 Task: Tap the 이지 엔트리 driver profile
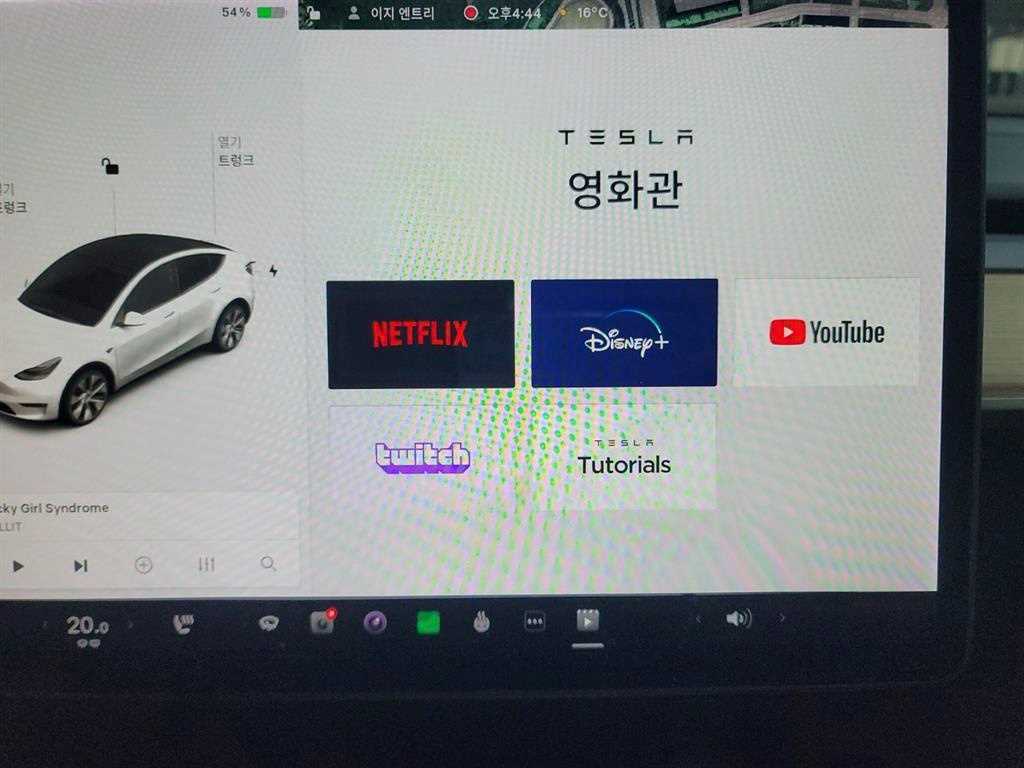[x=394, y=12]
